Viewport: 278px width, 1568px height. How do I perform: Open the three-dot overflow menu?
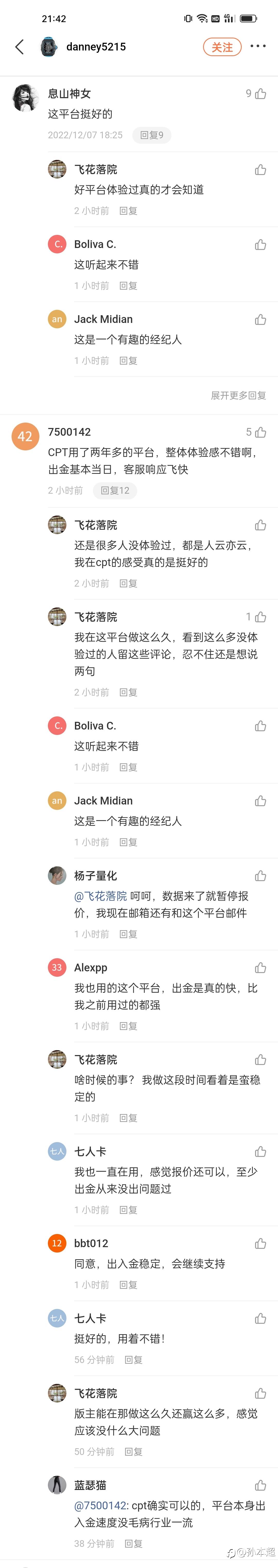point(258,46)
